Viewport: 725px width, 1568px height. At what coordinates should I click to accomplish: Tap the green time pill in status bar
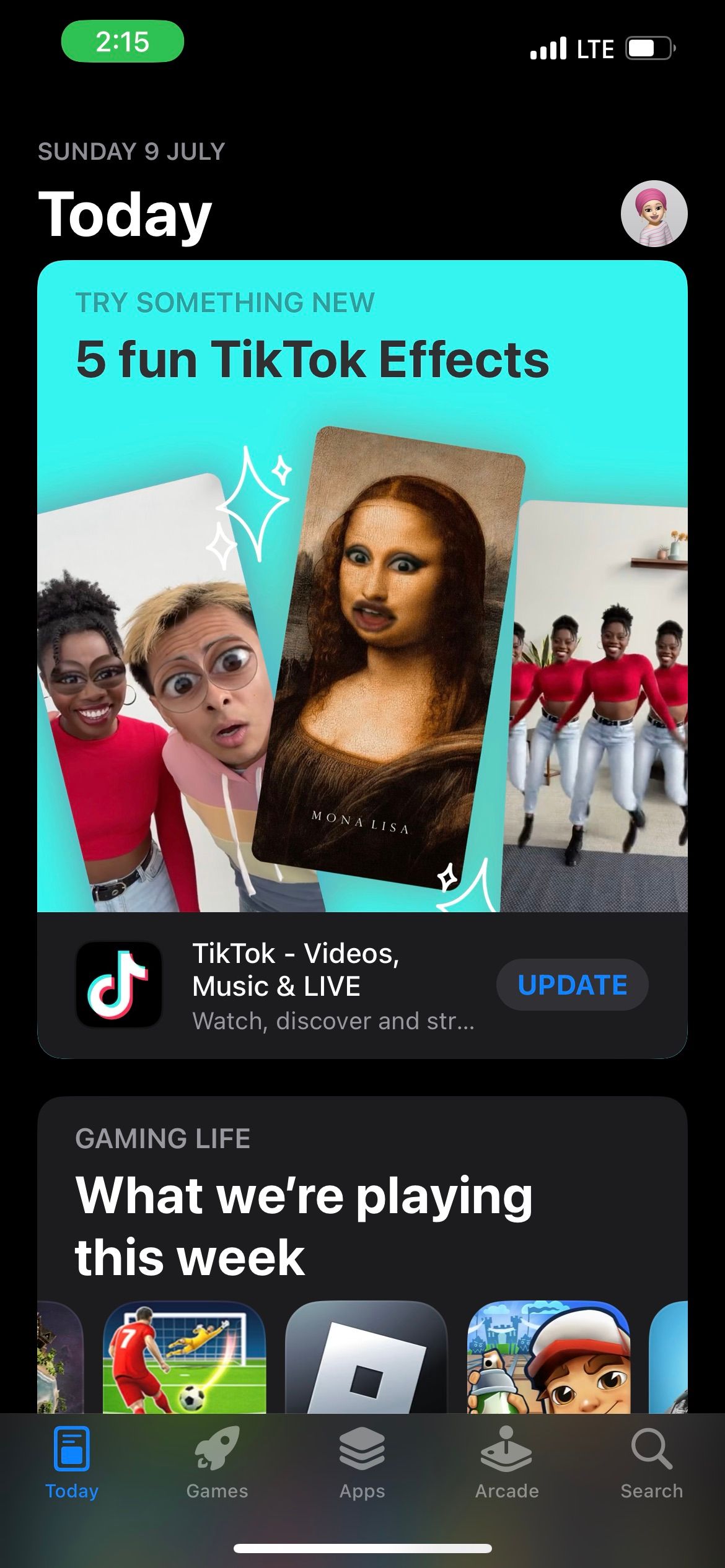click(x=122, y=42)
